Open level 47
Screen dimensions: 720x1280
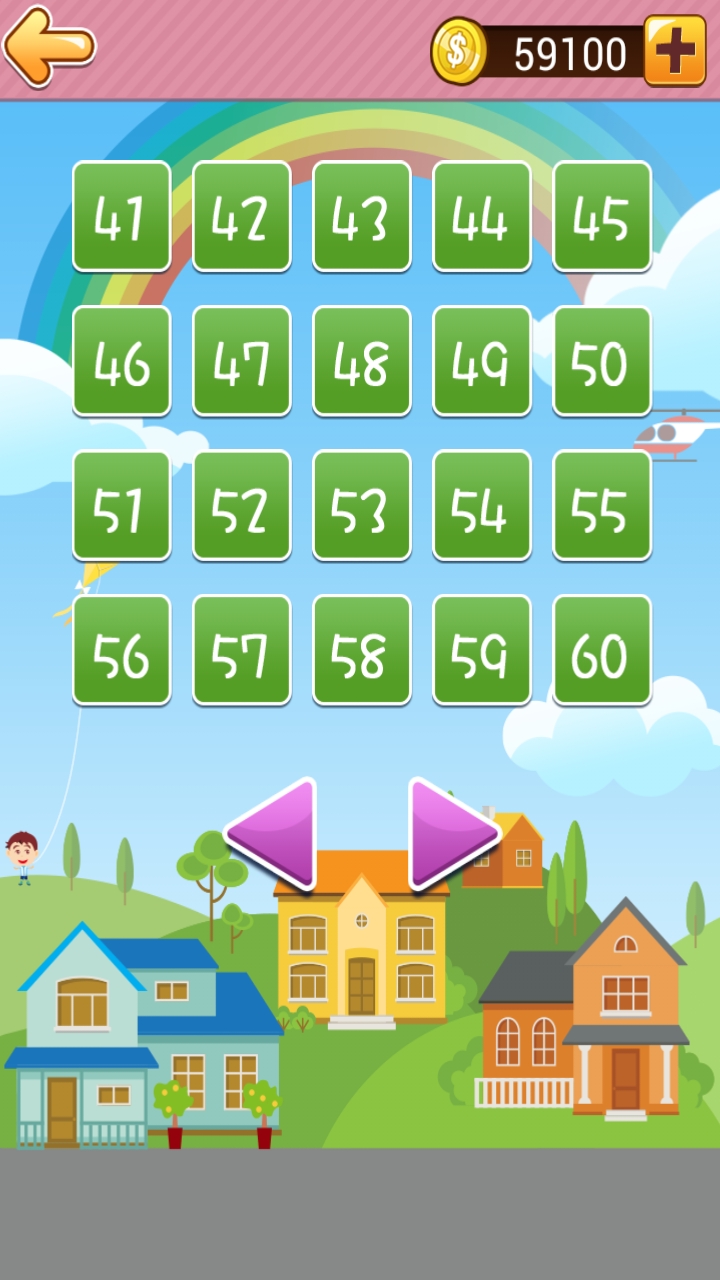(242, 361)
